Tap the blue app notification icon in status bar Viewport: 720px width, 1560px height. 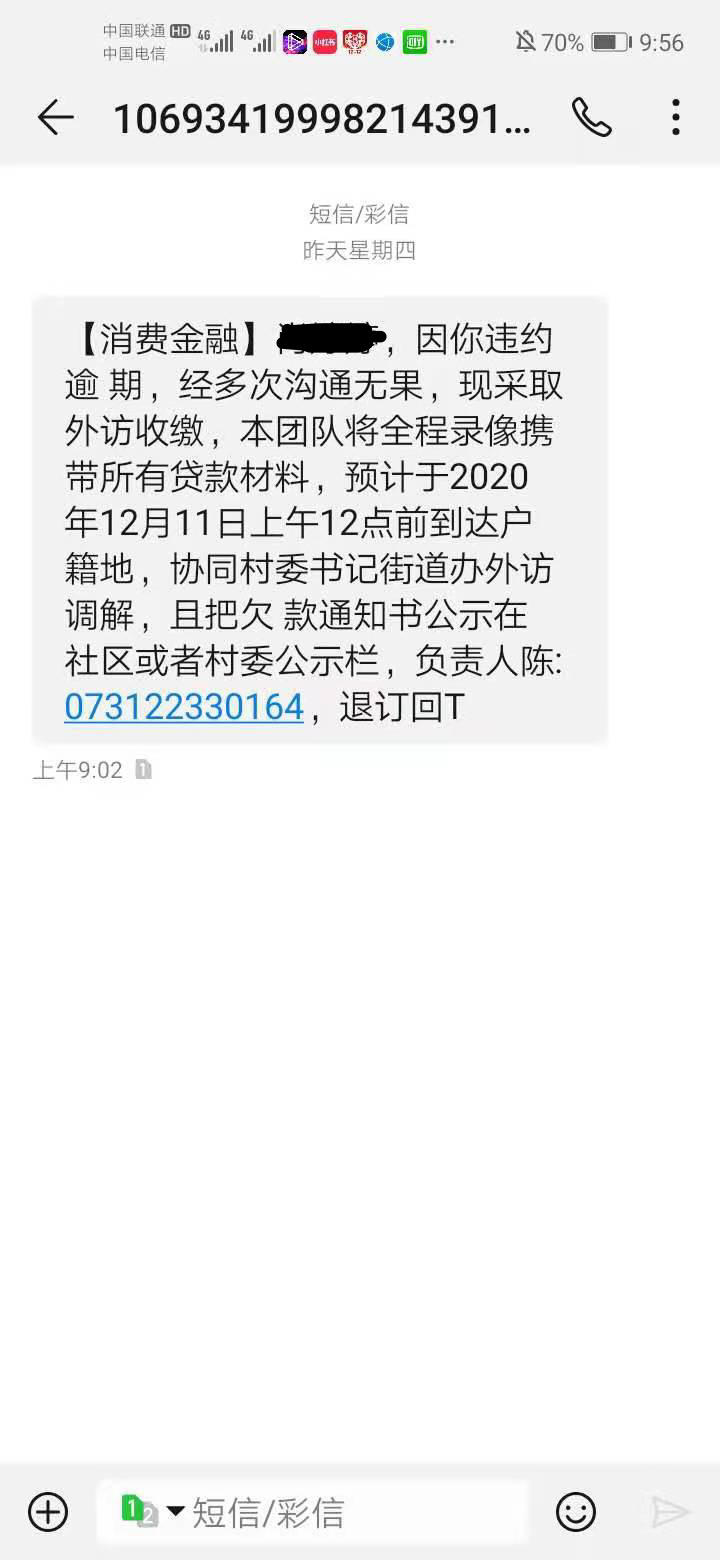click(384, 42)
